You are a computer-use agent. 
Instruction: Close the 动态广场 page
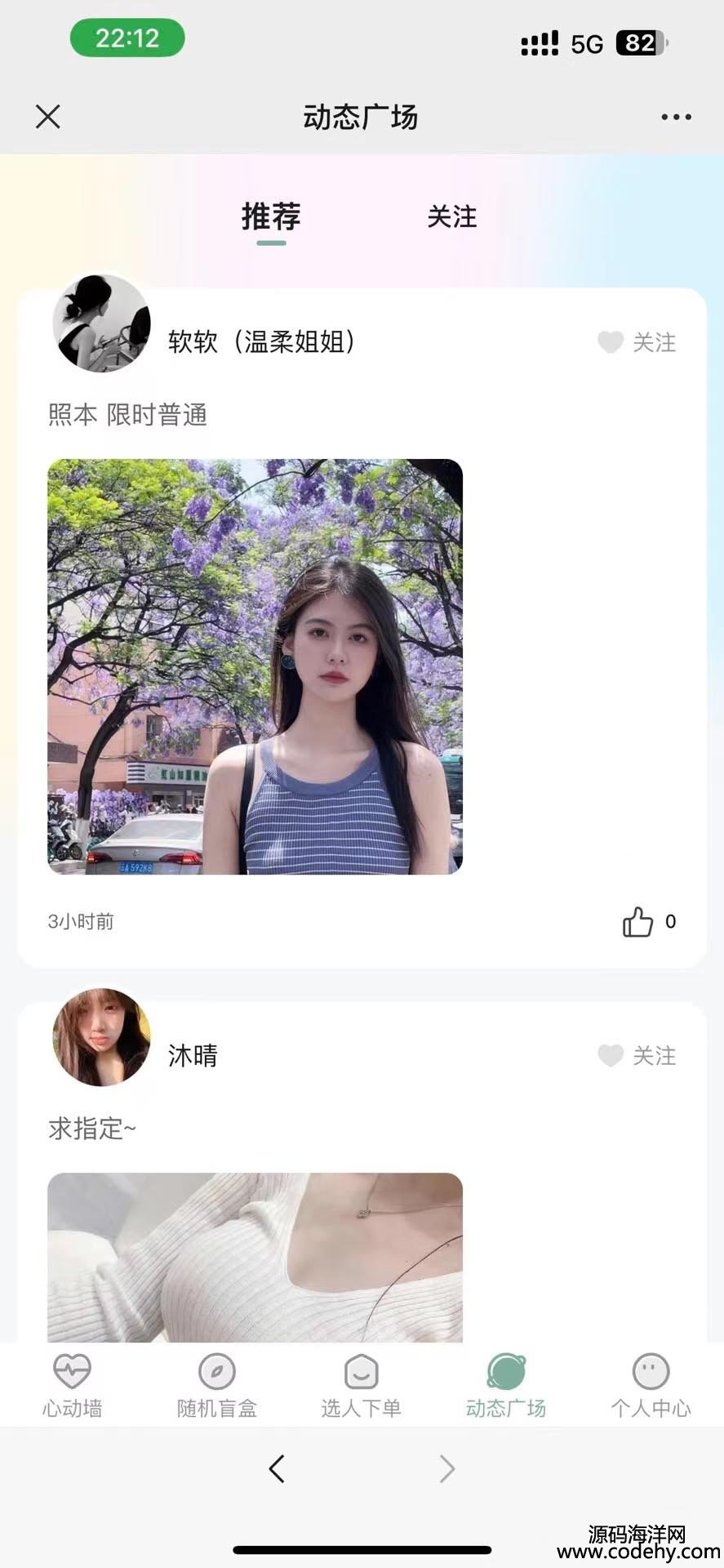click(48, 117)
